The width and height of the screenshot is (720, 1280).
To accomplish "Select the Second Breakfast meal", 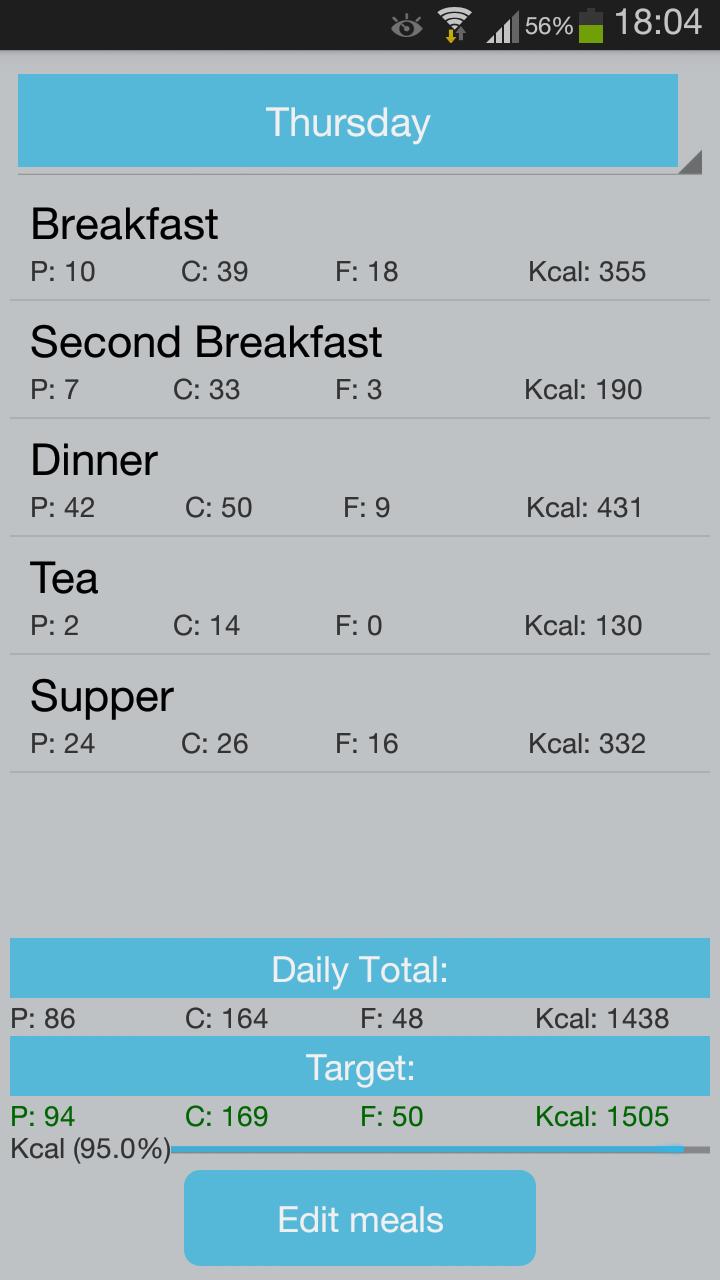I will click(x=360, y=358).
